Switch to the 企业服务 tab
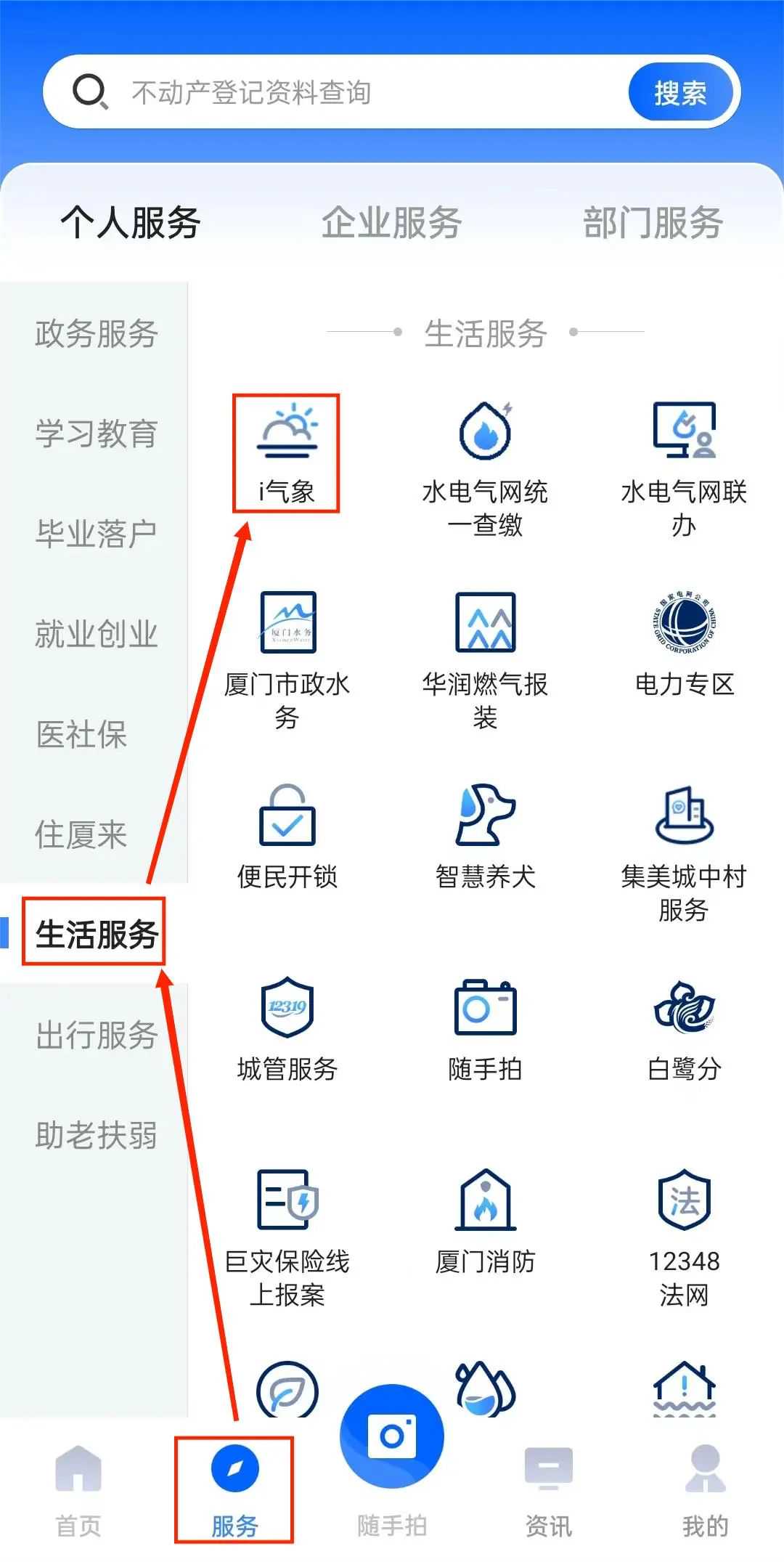784x1562 pixels. [x=392, y=223]
